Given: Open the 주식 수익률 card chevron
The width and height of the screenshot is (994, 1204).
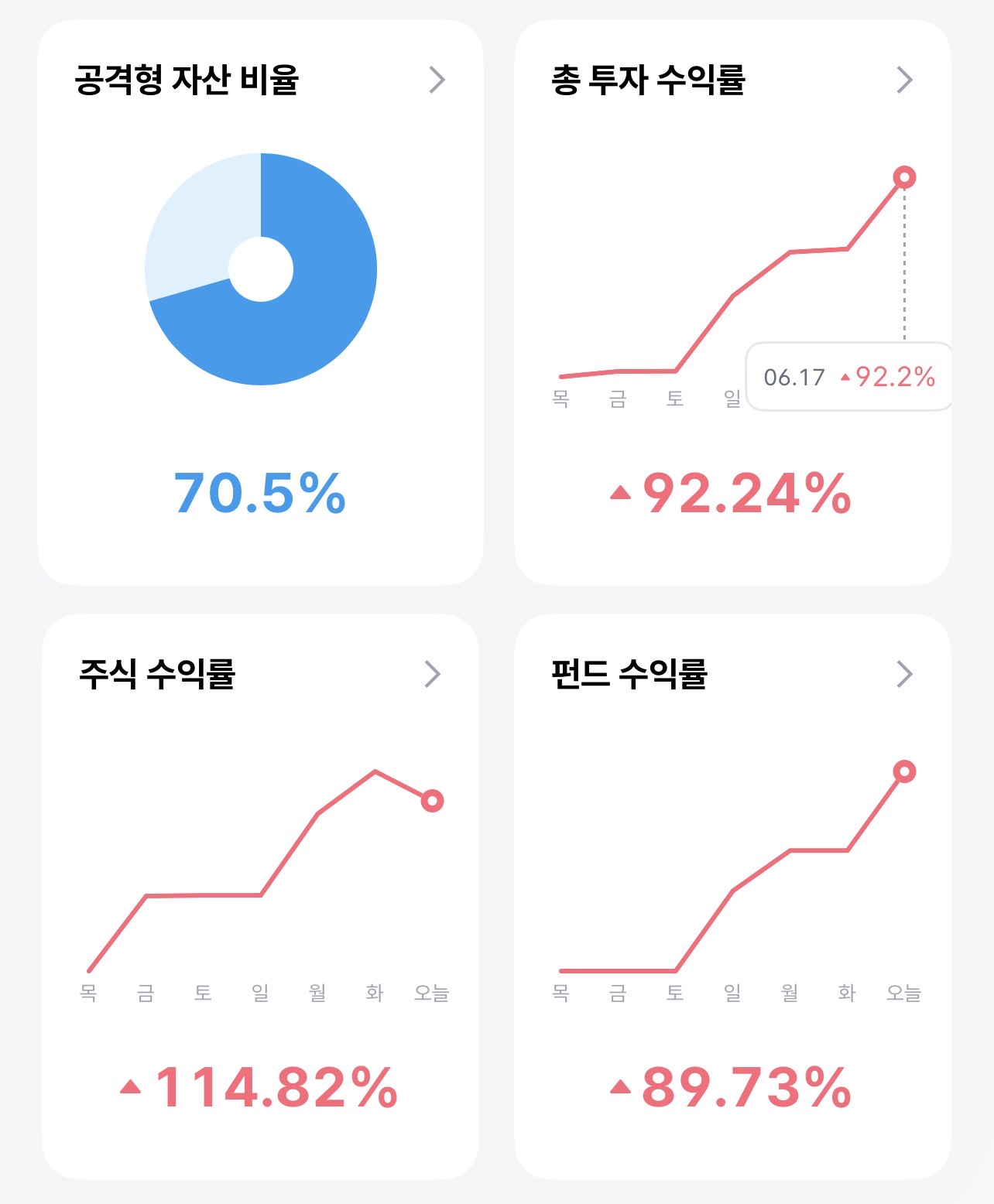Looking at the screenshot, I should [433, 674].
